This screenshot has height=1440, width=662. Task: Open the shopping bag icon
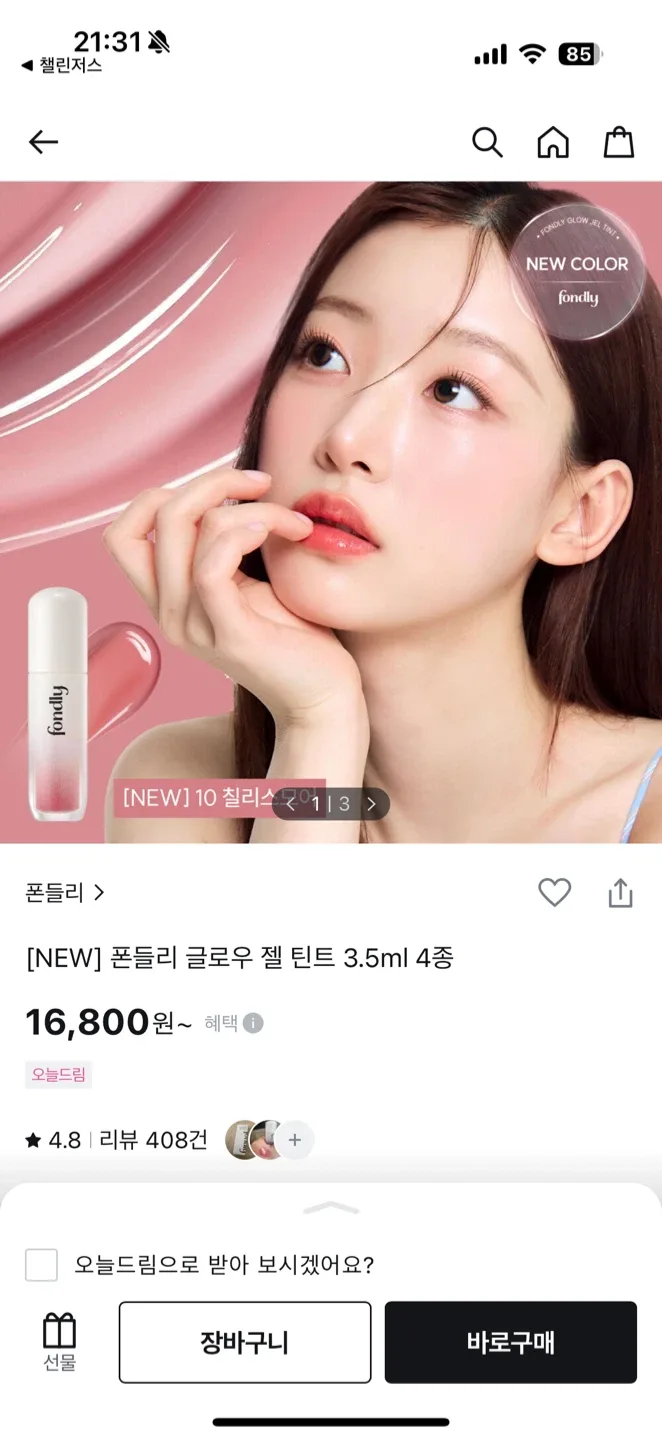coord(619,143)
